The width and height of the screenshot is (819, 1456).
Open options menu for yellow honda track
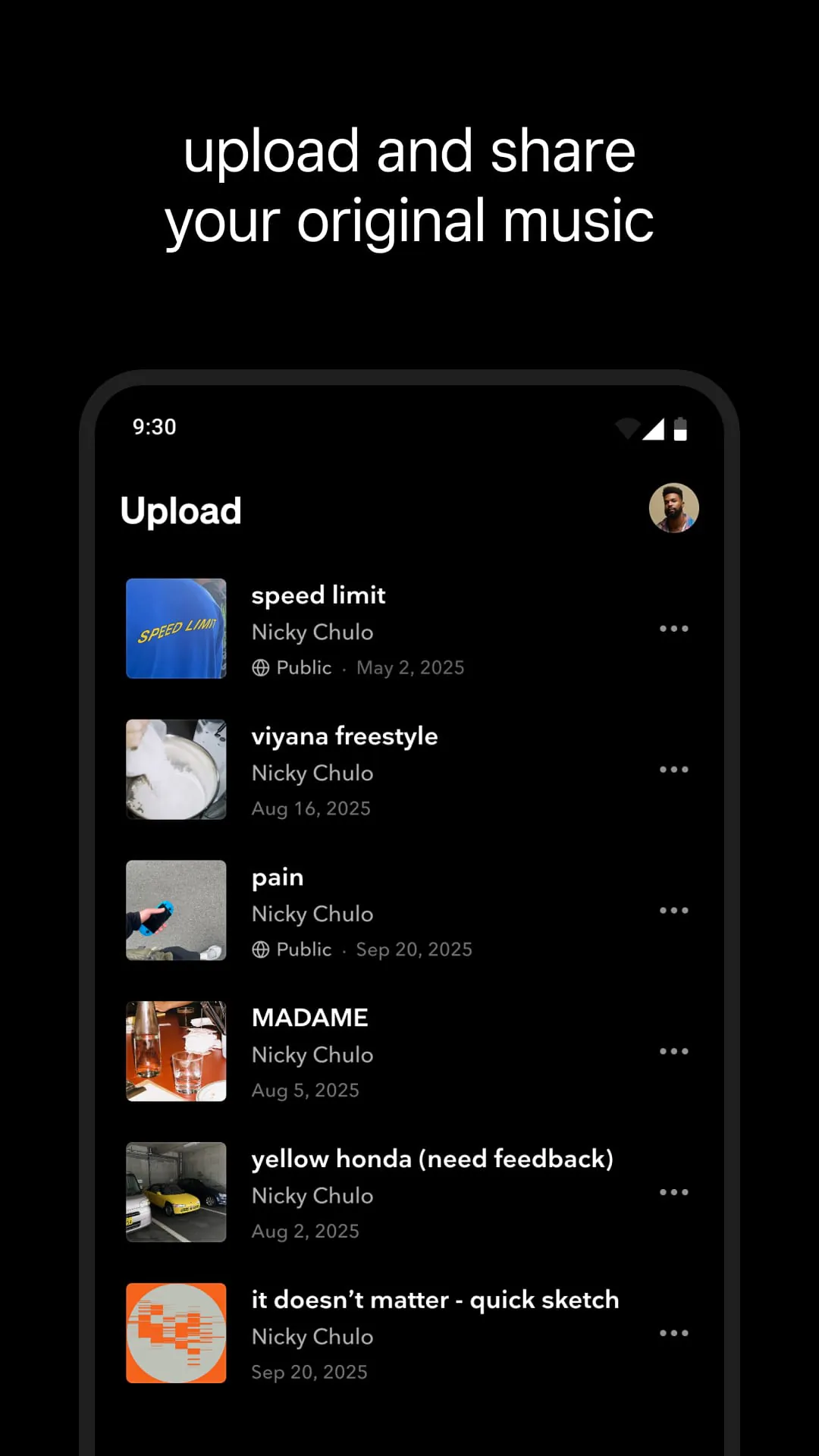674,1192
